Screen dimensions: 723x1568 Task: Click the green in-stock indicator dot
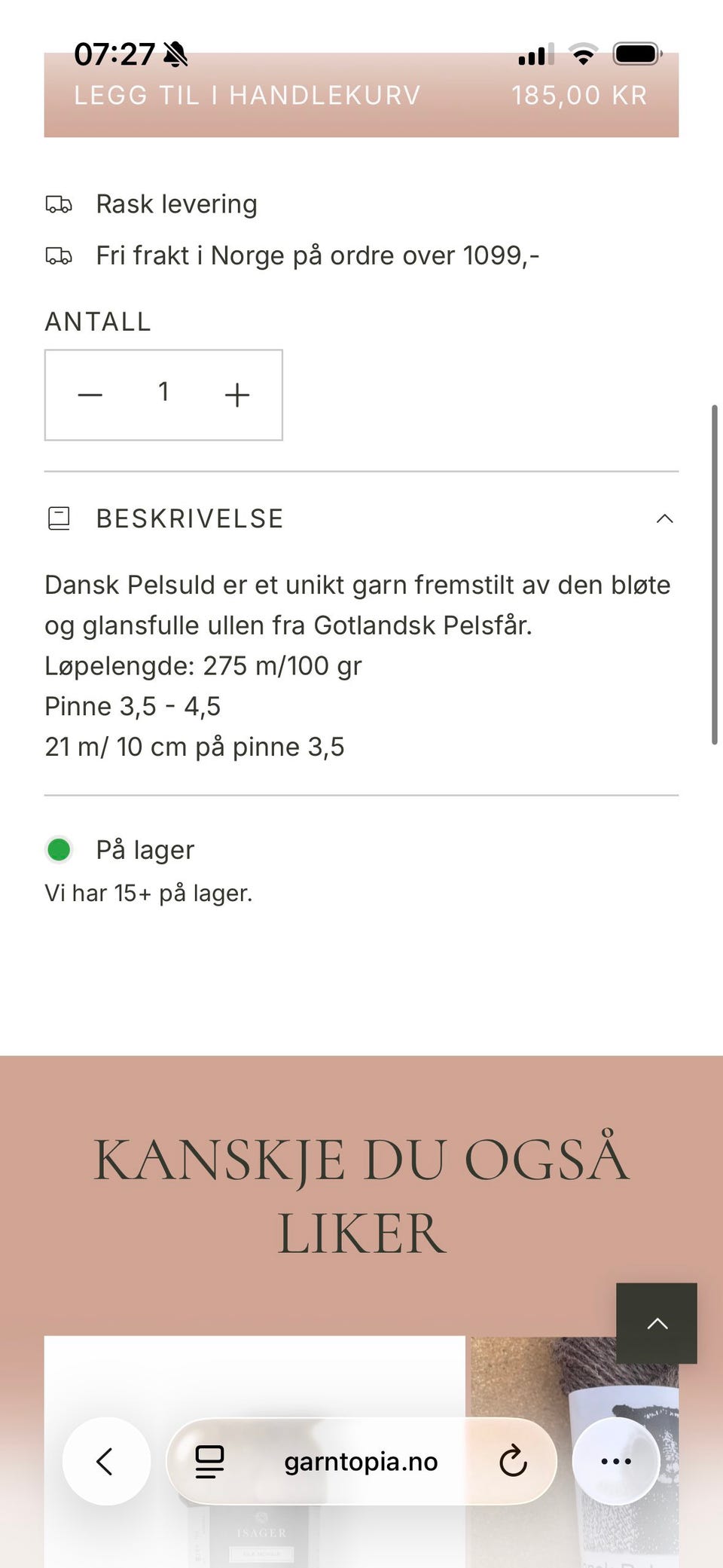click(59, 849)
